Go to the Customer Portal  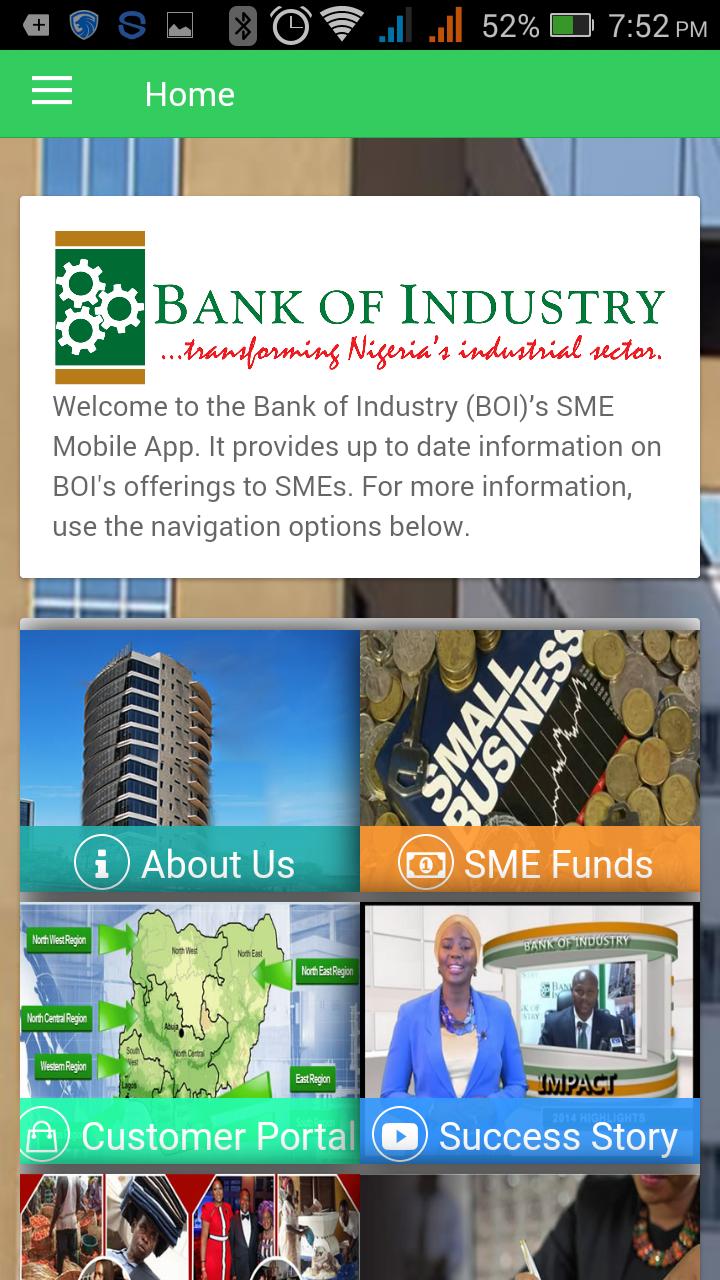(x=190, y=1034)
